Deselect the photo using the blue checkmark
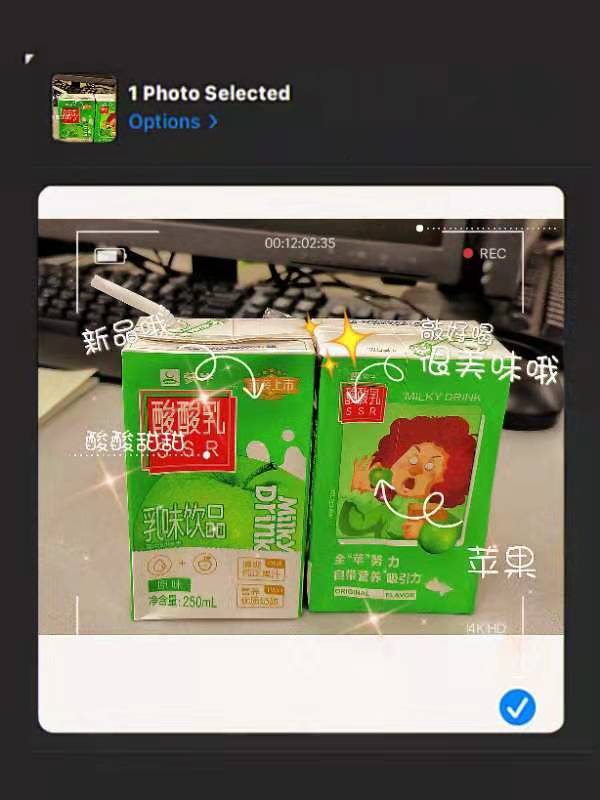 click(x=517, y=707)
